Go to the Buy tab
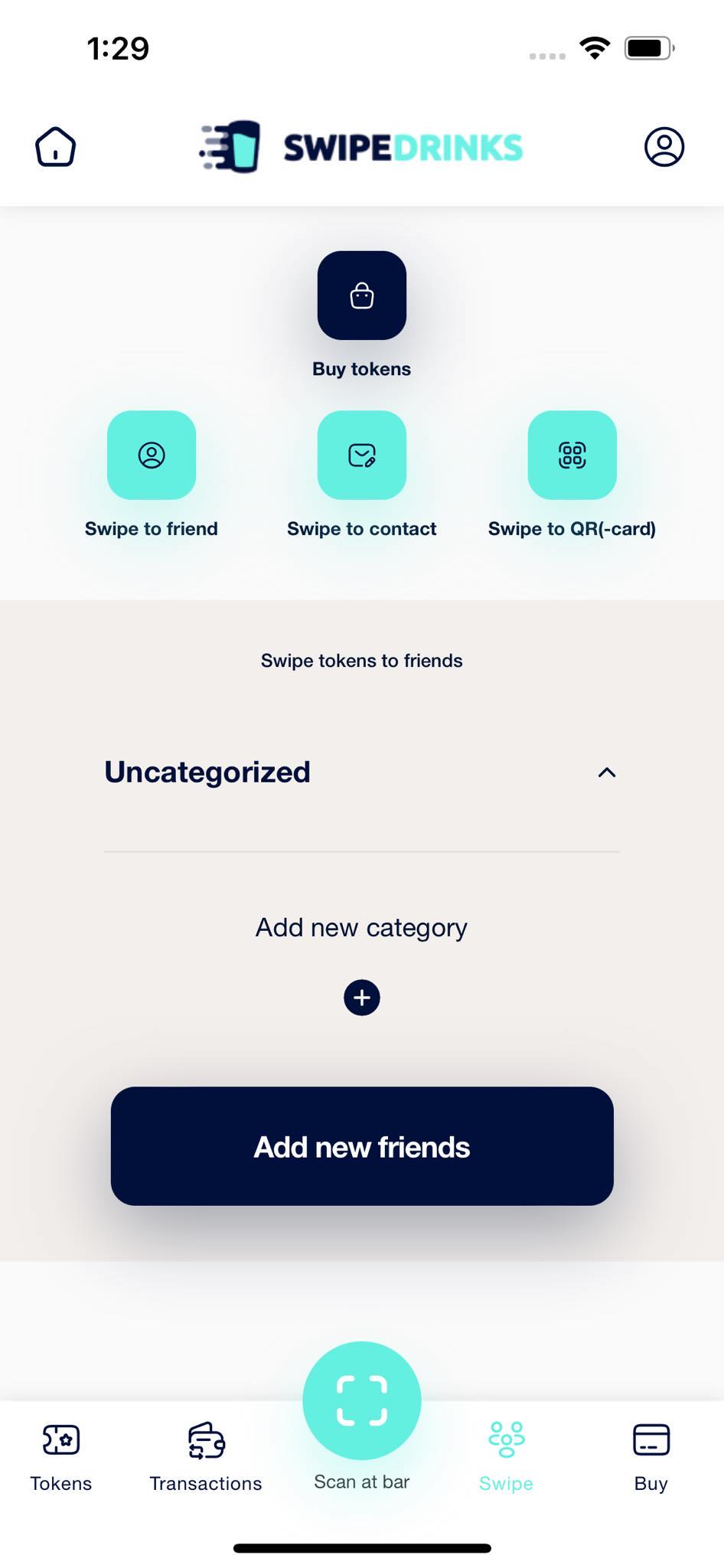This screenshot has width=724, height=1568. 651,1457
